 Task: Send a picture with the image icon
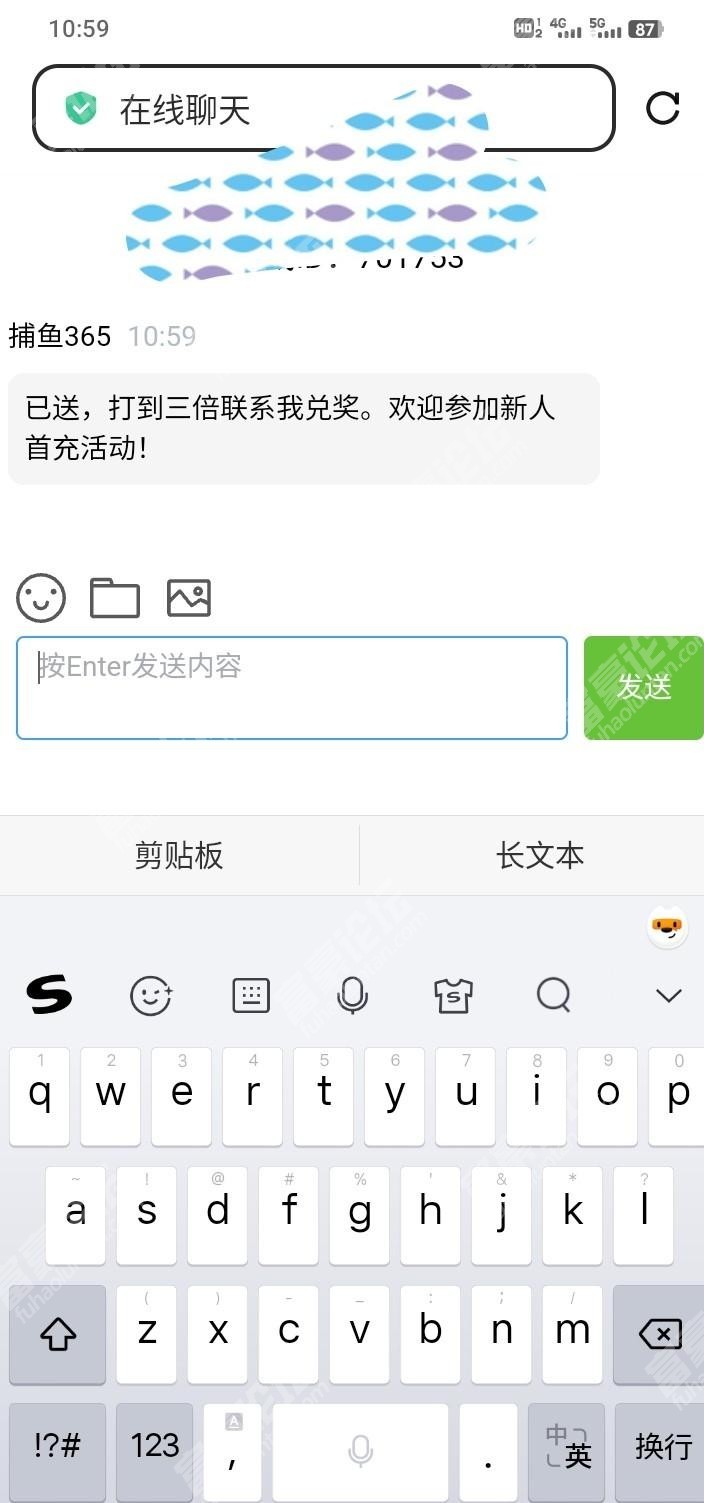tap(189, 598)
